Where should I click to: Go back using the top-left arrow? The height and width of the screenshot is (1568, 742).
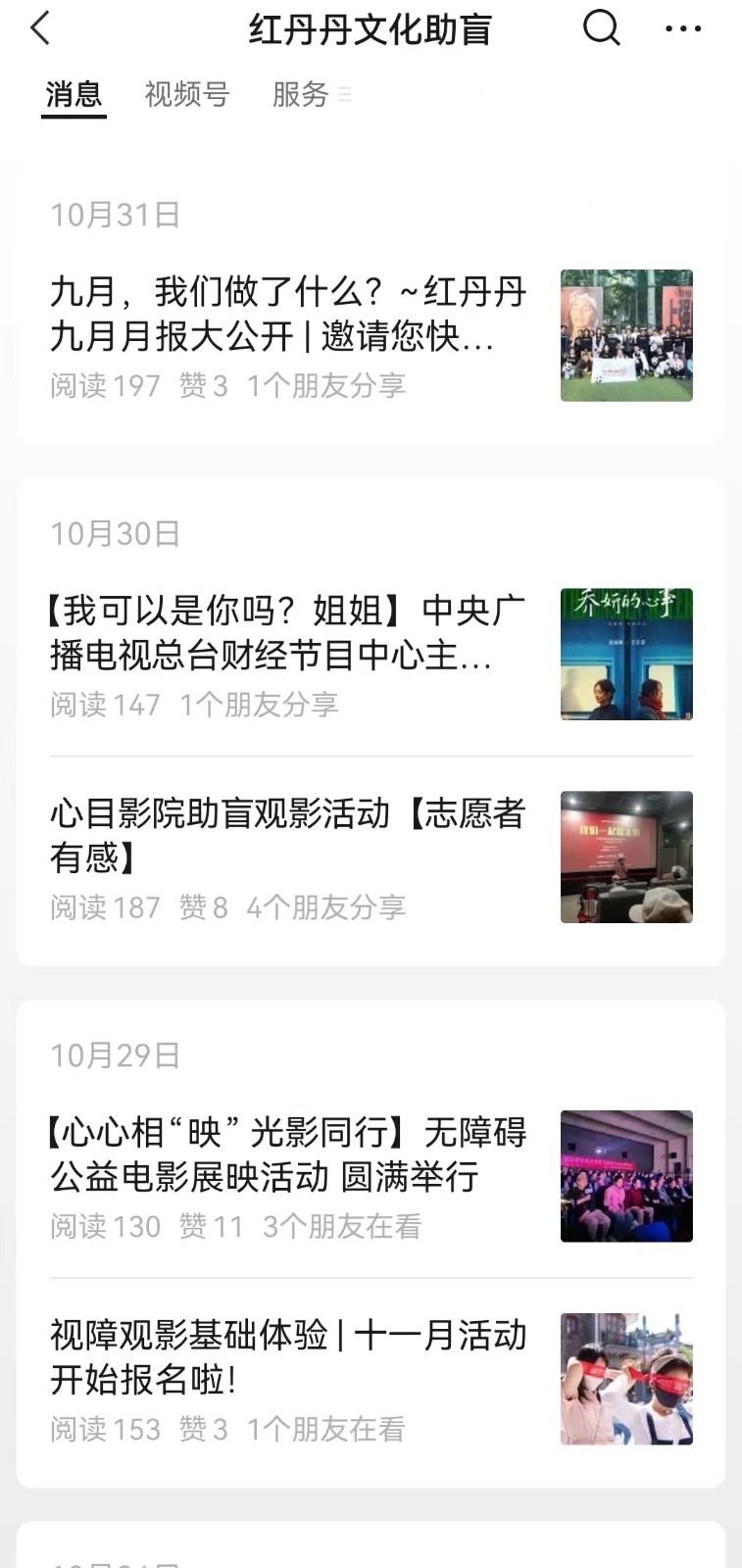pyautogui.click(x=40, y=28)
